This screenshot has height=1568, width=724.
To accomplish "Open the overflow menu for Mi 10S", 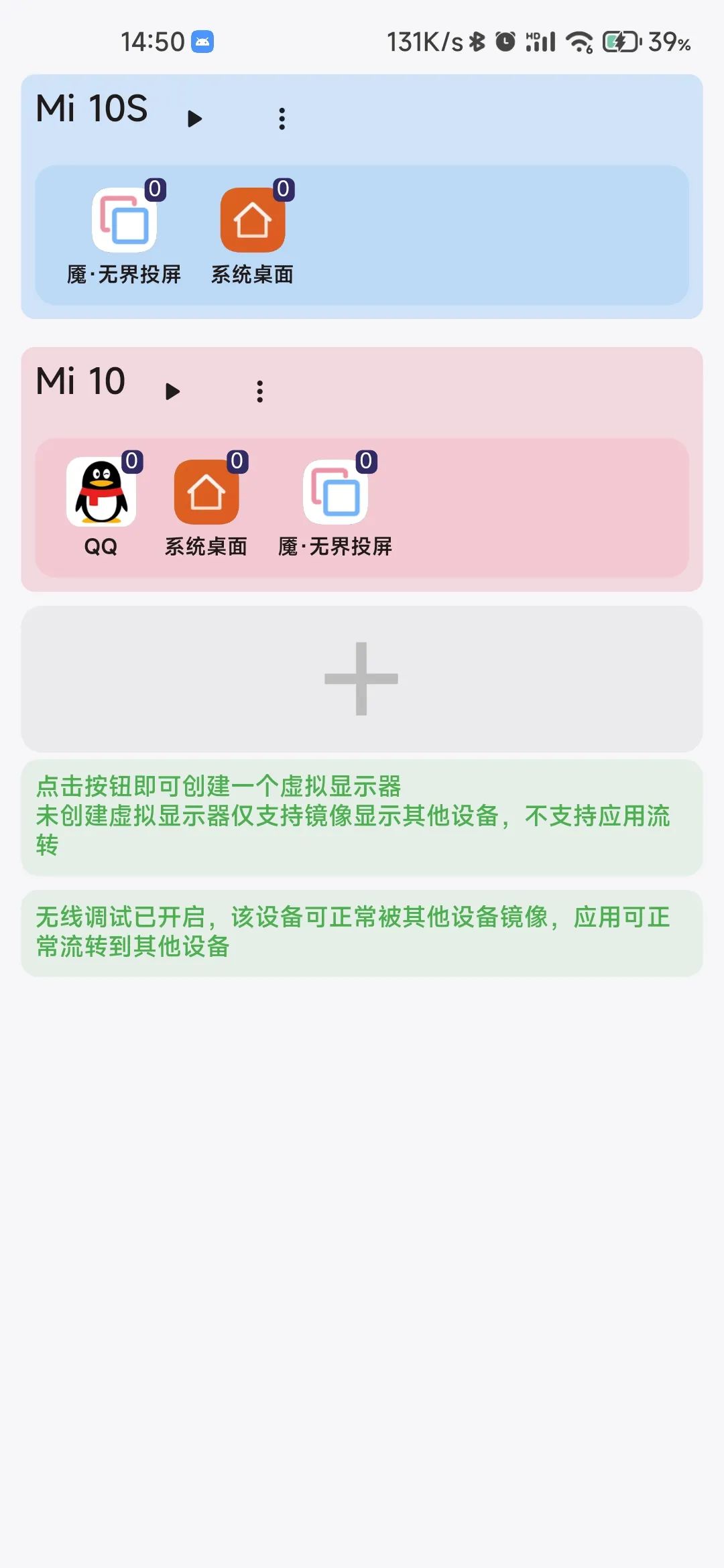I will coord(282,119).
